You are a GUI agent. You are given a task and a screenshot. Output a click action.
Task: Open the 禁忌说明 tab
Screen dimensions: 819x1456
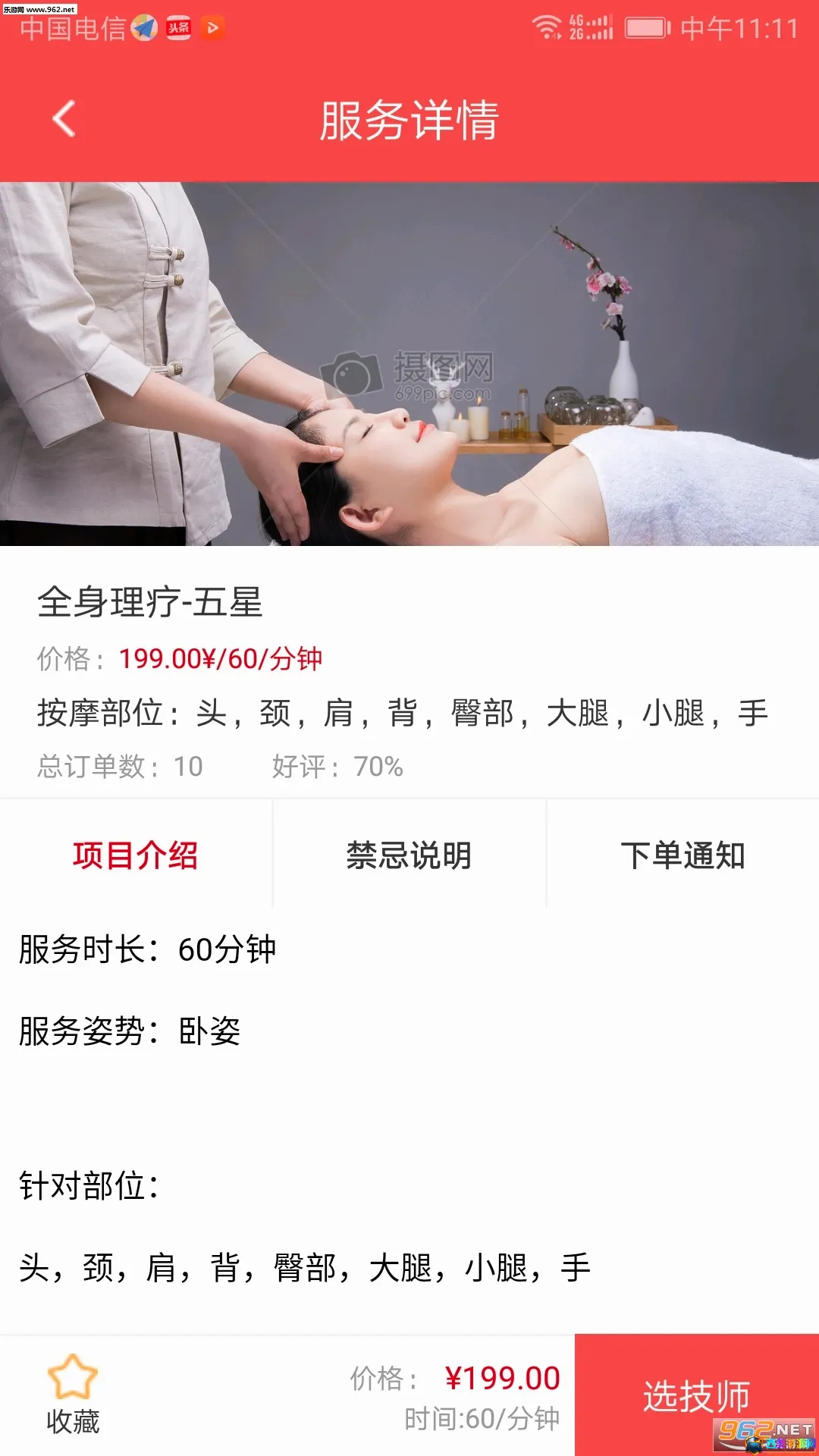(409, 855)
